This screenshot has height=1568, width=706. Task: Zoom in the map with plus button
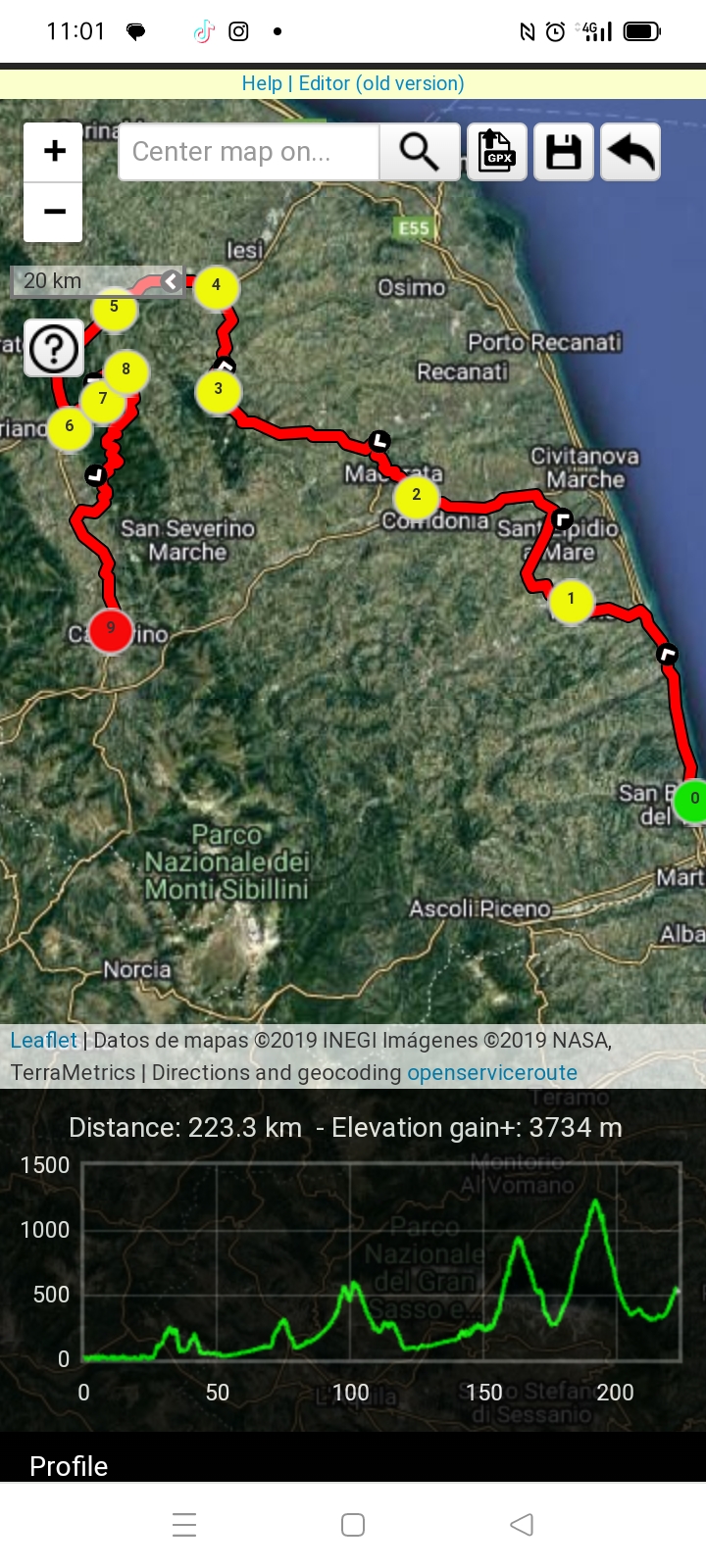[x=54, y=151]
